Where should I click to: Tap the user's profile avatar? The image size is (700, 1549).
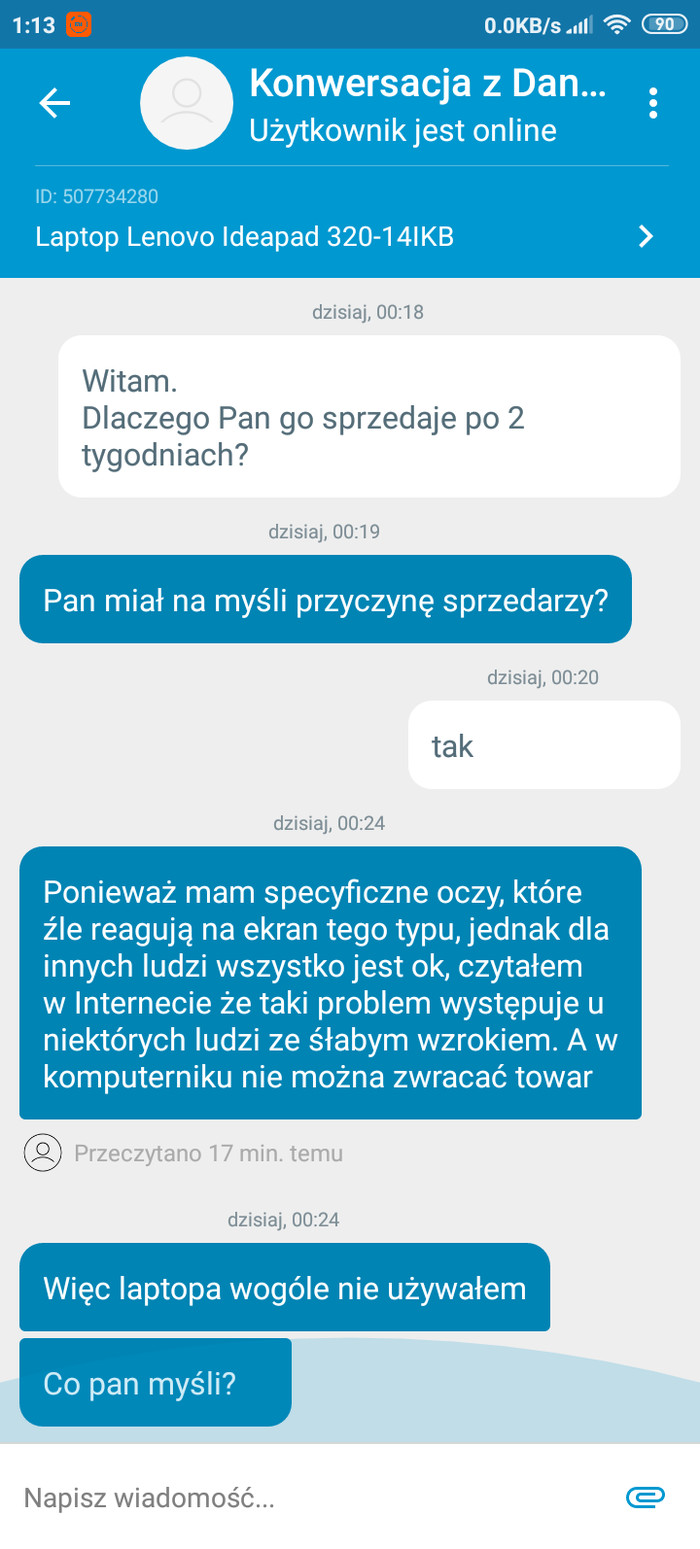[187, 103]
